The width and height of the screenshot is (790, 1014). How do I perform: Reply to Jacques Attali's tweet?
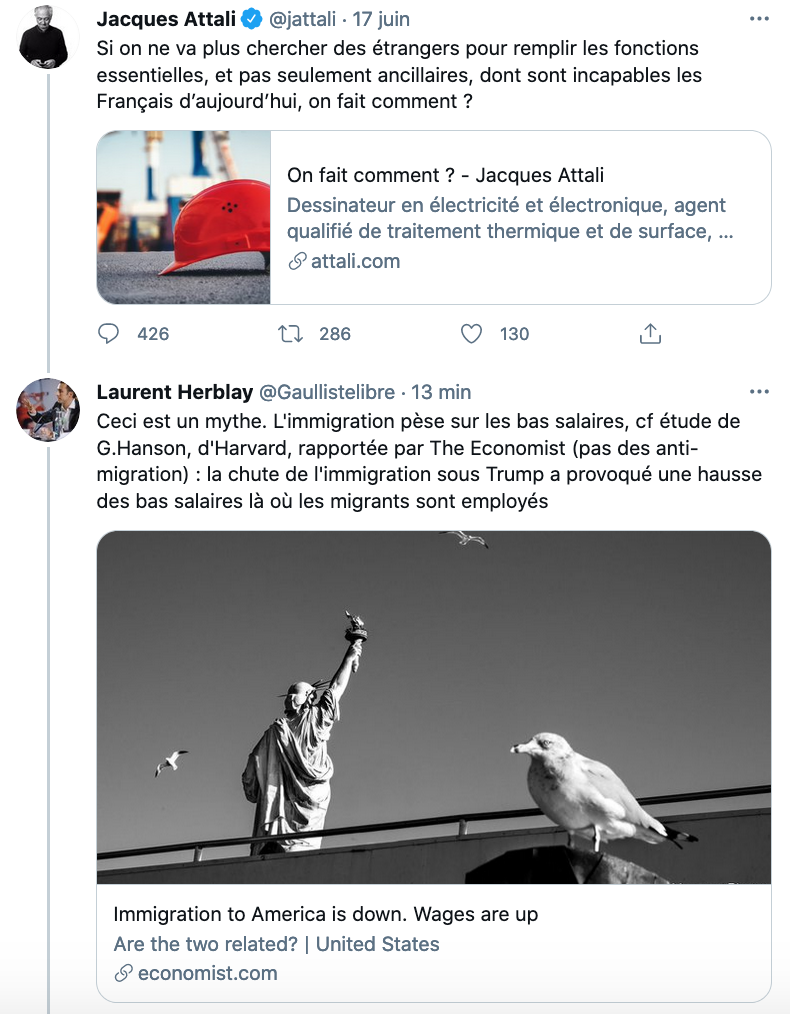click(109, 334)
